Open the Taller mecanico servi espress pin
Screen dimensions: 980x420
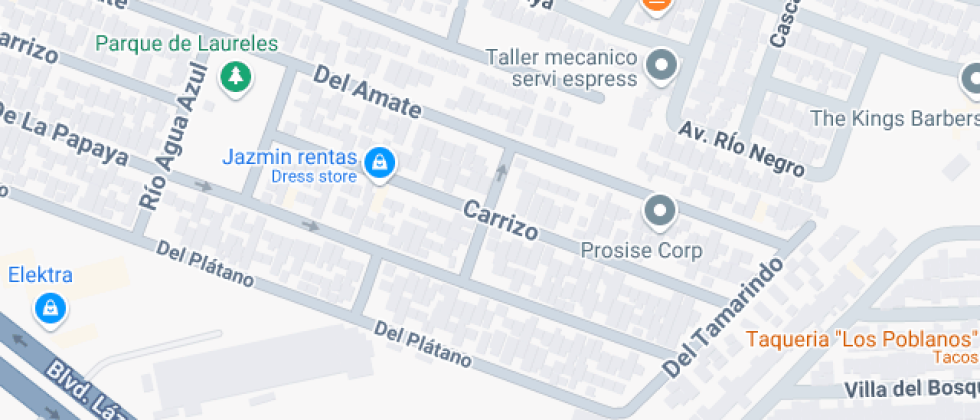tap(660, 66)
